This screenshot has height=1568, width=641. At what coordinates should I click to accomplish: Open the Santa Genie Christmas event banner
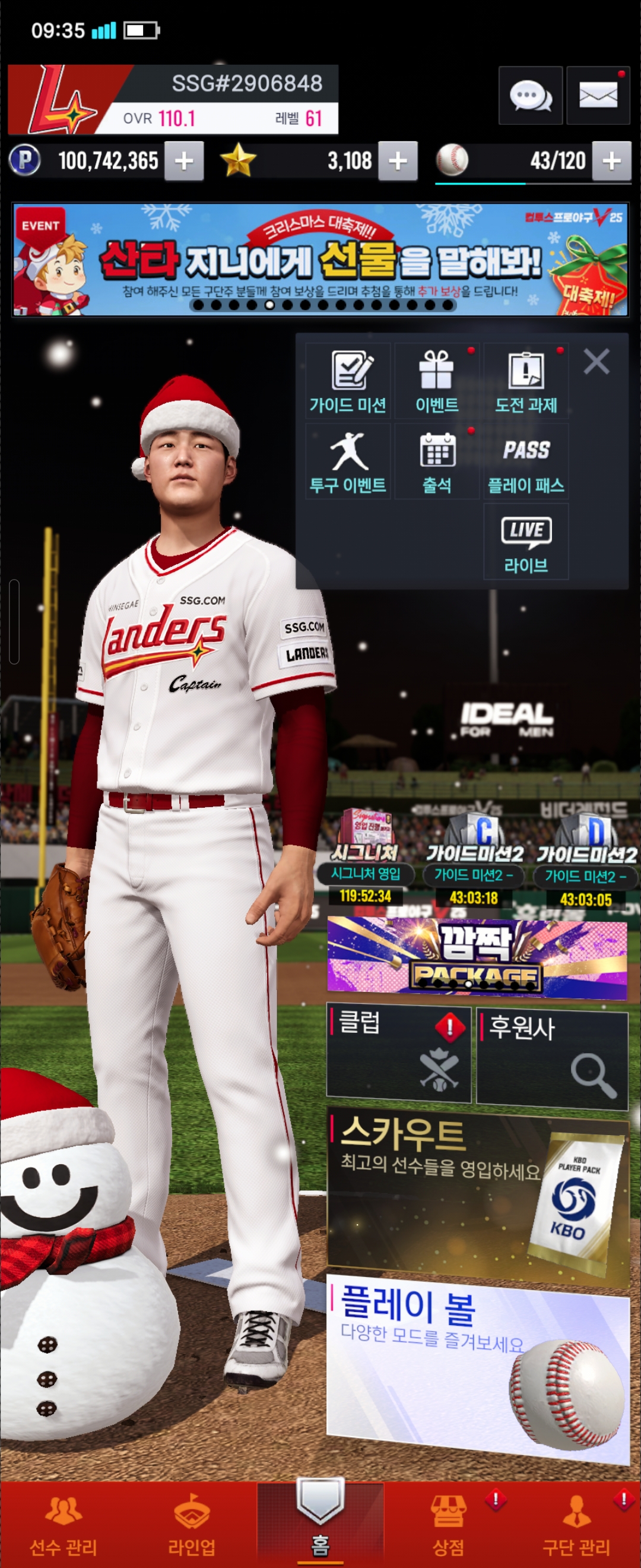[x=320, y=260]
